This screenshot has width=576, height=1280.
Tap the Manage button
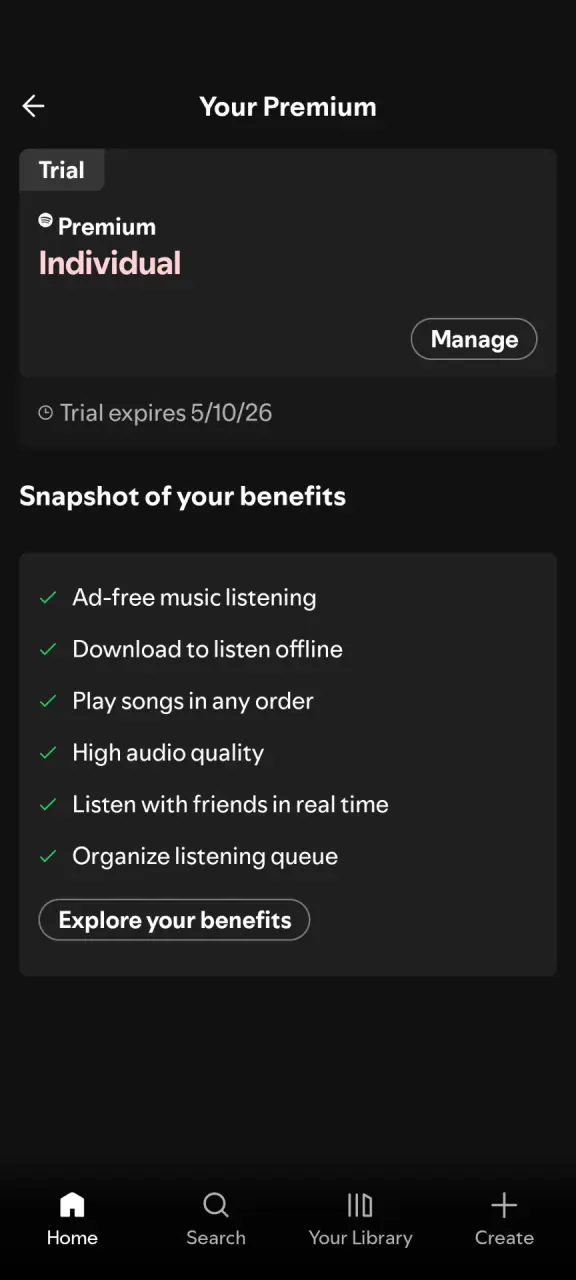[474, 340]
